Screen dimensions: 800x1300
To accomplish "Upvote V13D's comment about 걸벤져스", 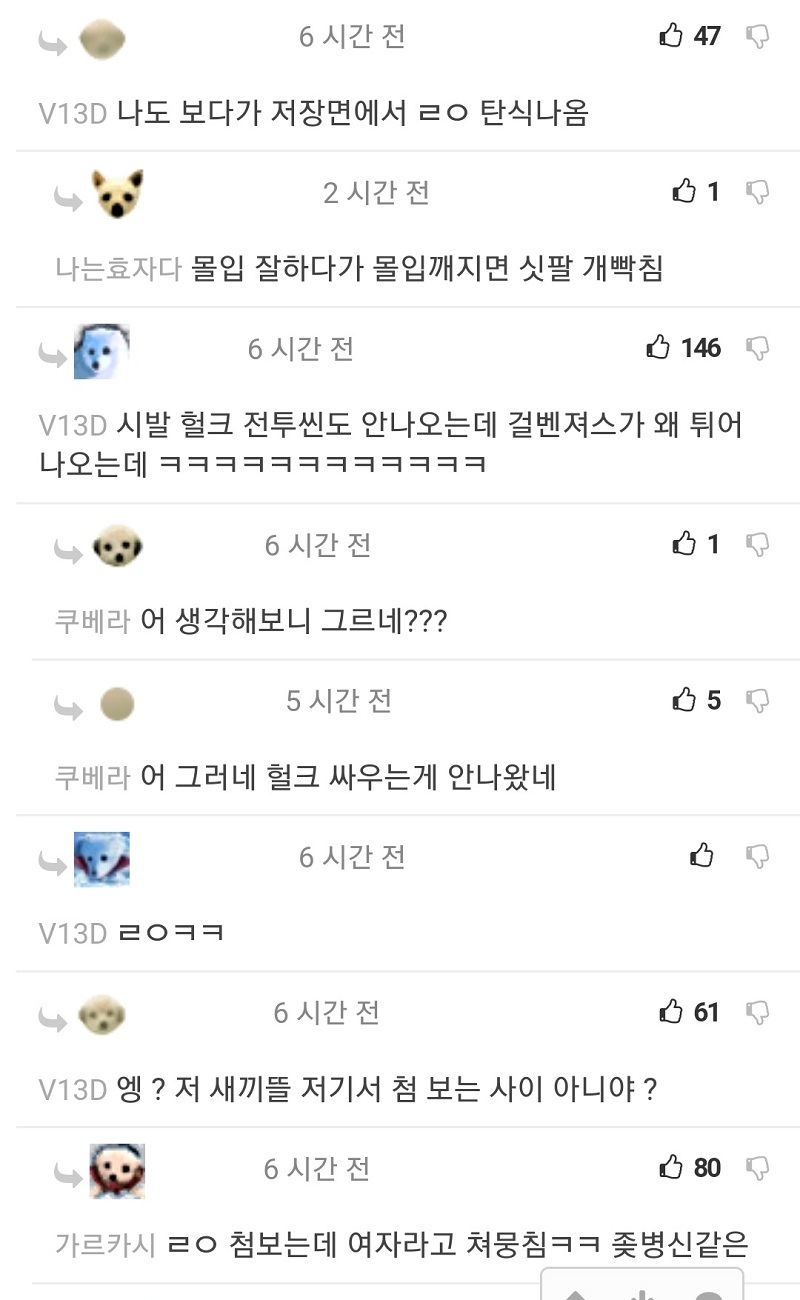I will pyautogui.click(x=657, y=348).
